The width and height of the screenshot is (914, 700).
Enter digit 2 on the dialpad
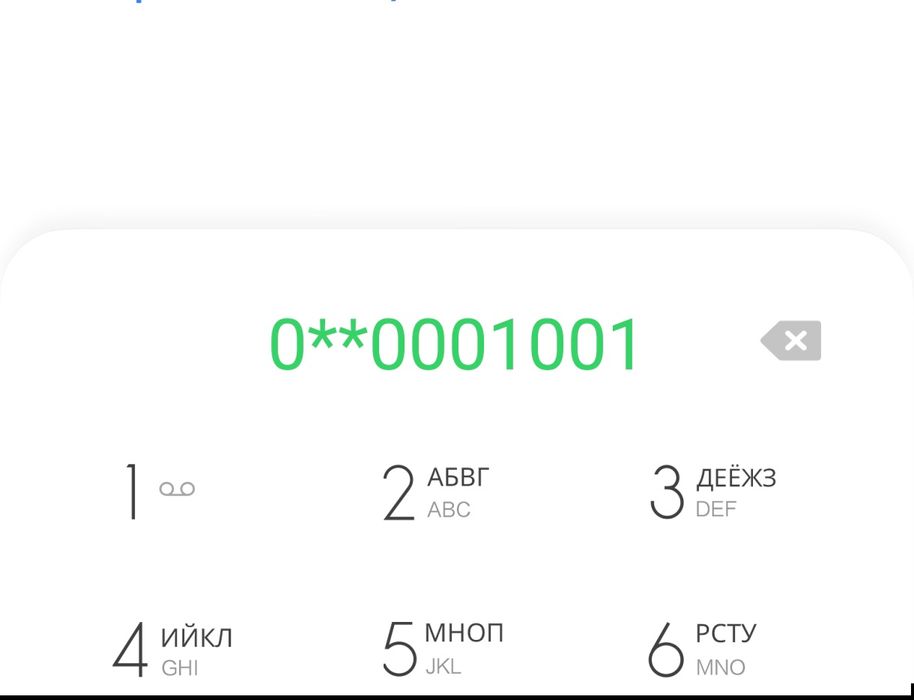pyautogui.click(x=437, y=492)
